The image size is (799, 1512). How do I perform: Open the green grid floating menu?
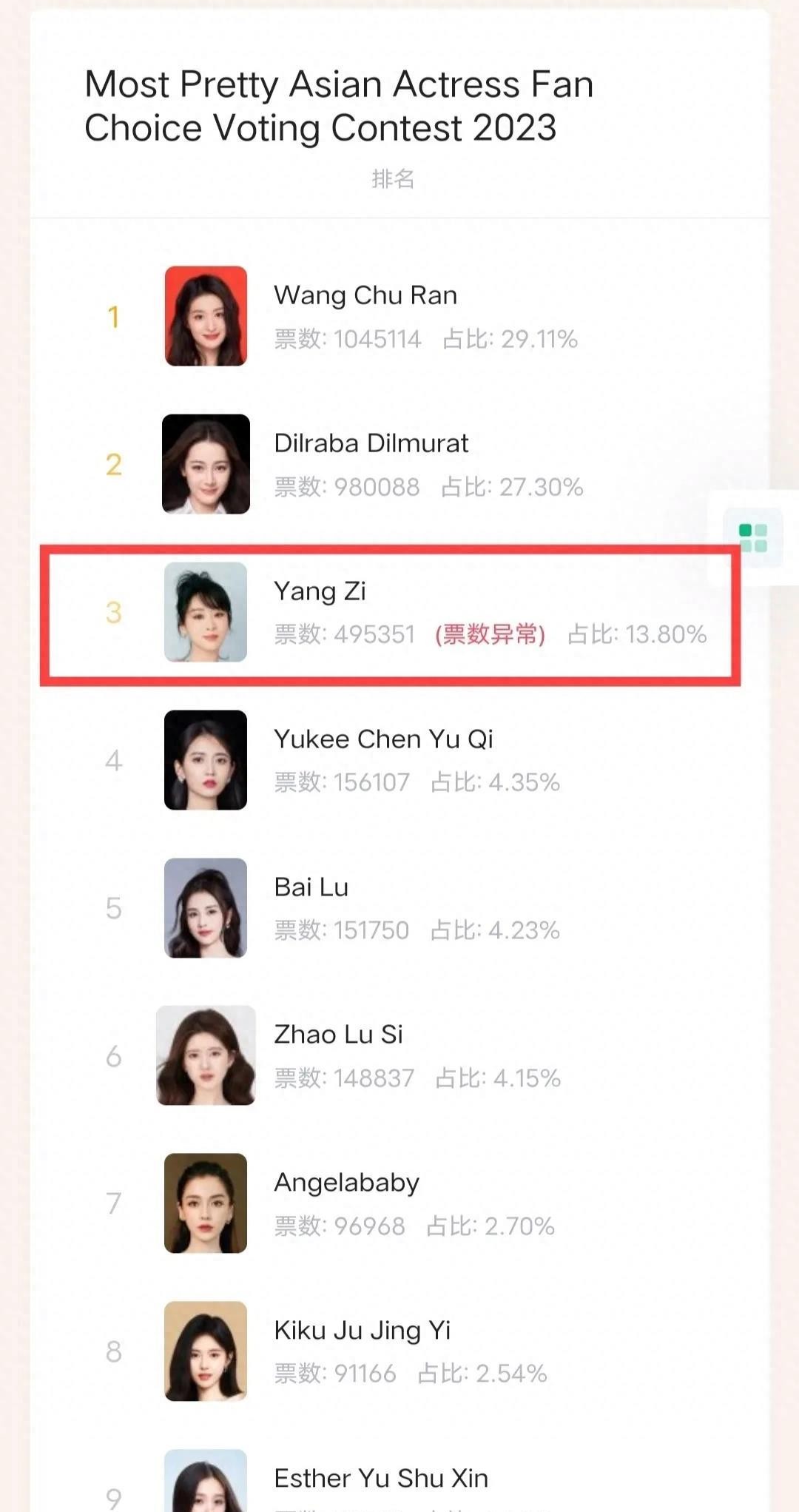pos(753,537)
